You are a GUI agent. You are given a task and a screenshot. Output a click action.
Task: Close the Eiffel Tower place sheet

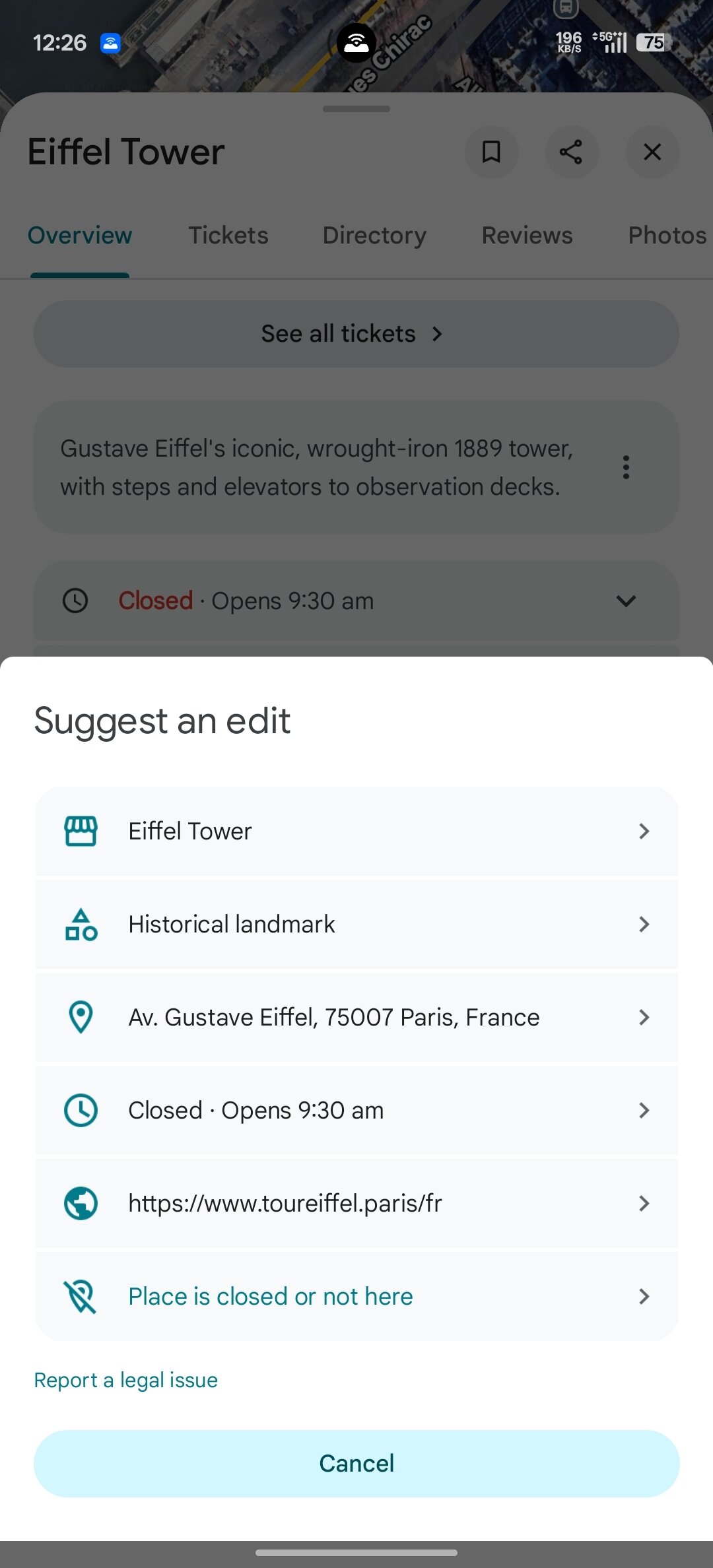652,152
